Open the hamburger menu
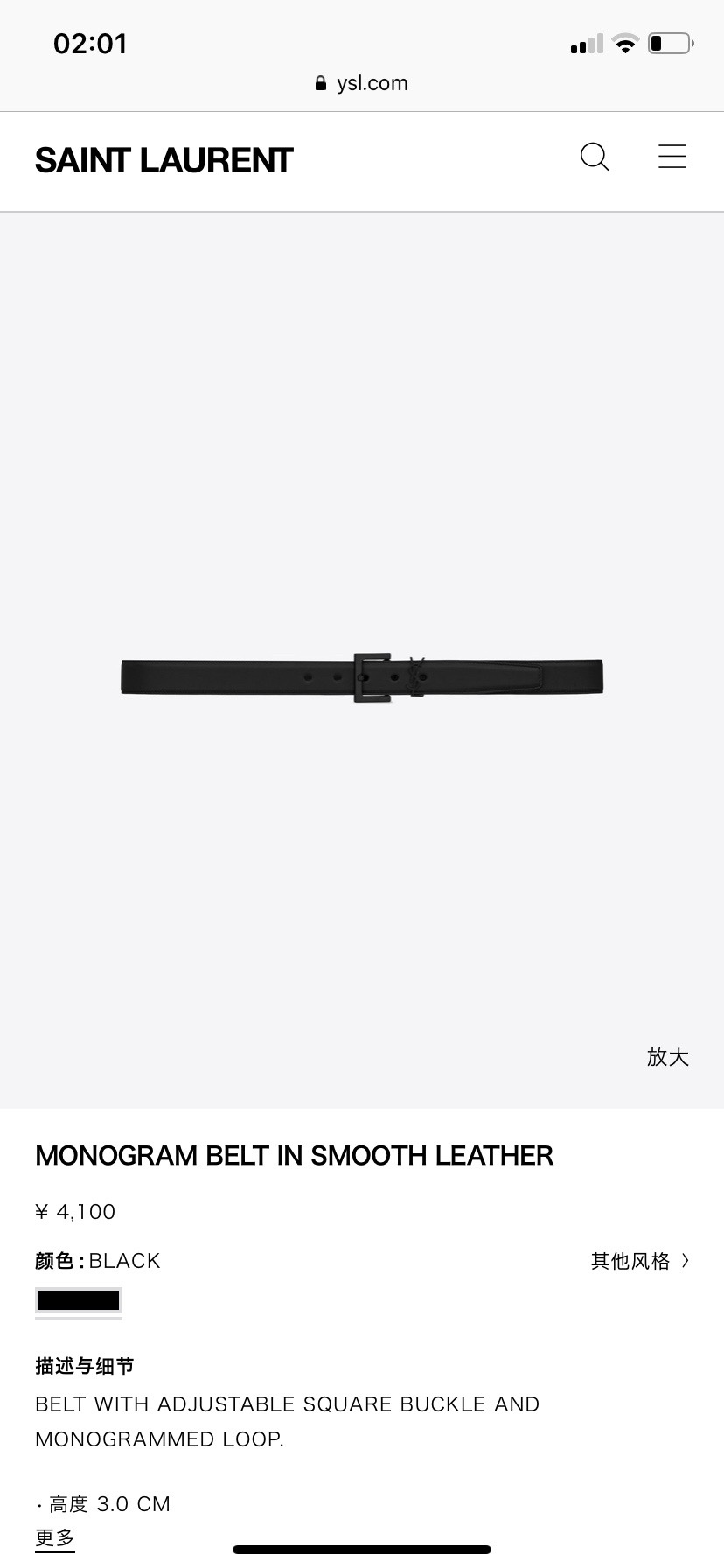 click(672, 157)
